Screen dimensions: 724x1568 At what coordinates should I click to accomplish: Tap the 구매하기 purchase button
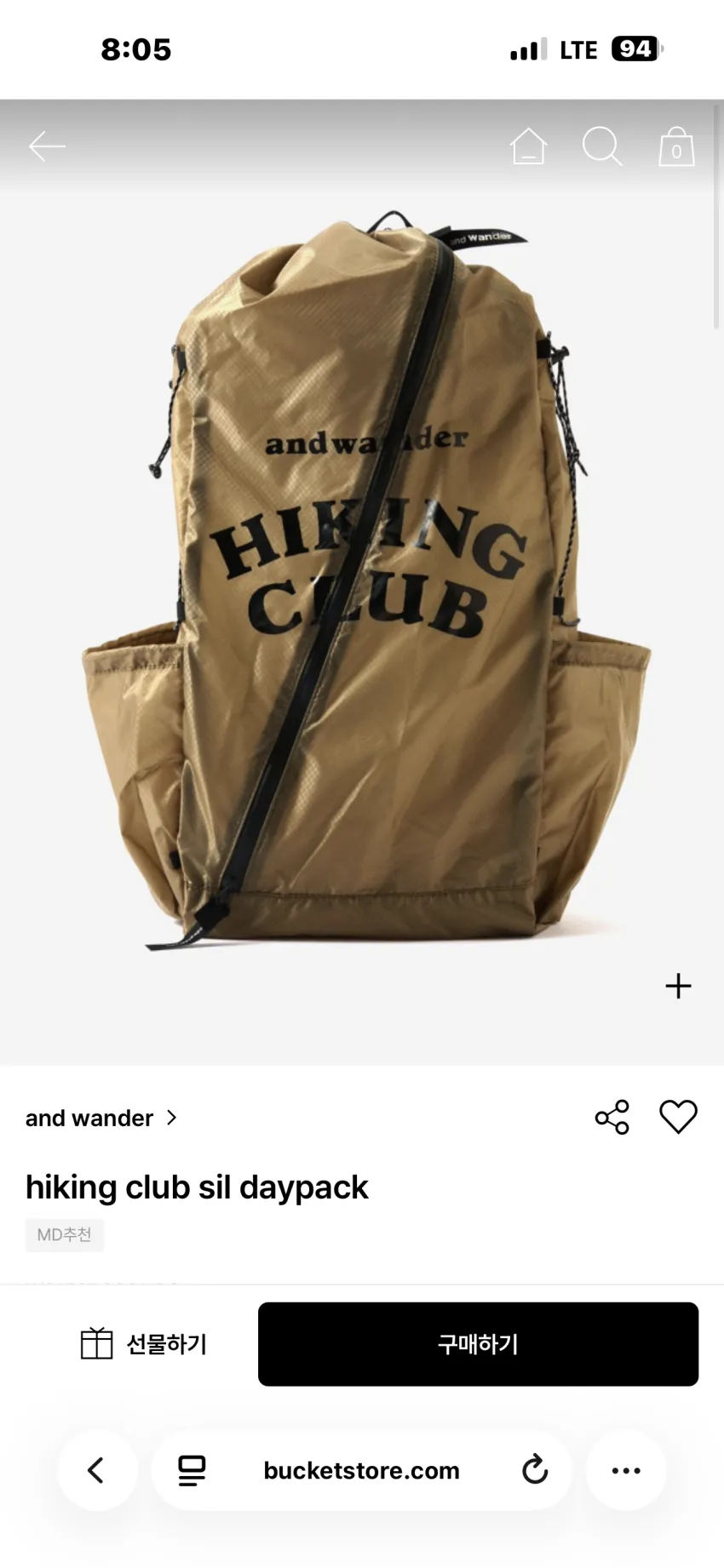[478, 1344]
